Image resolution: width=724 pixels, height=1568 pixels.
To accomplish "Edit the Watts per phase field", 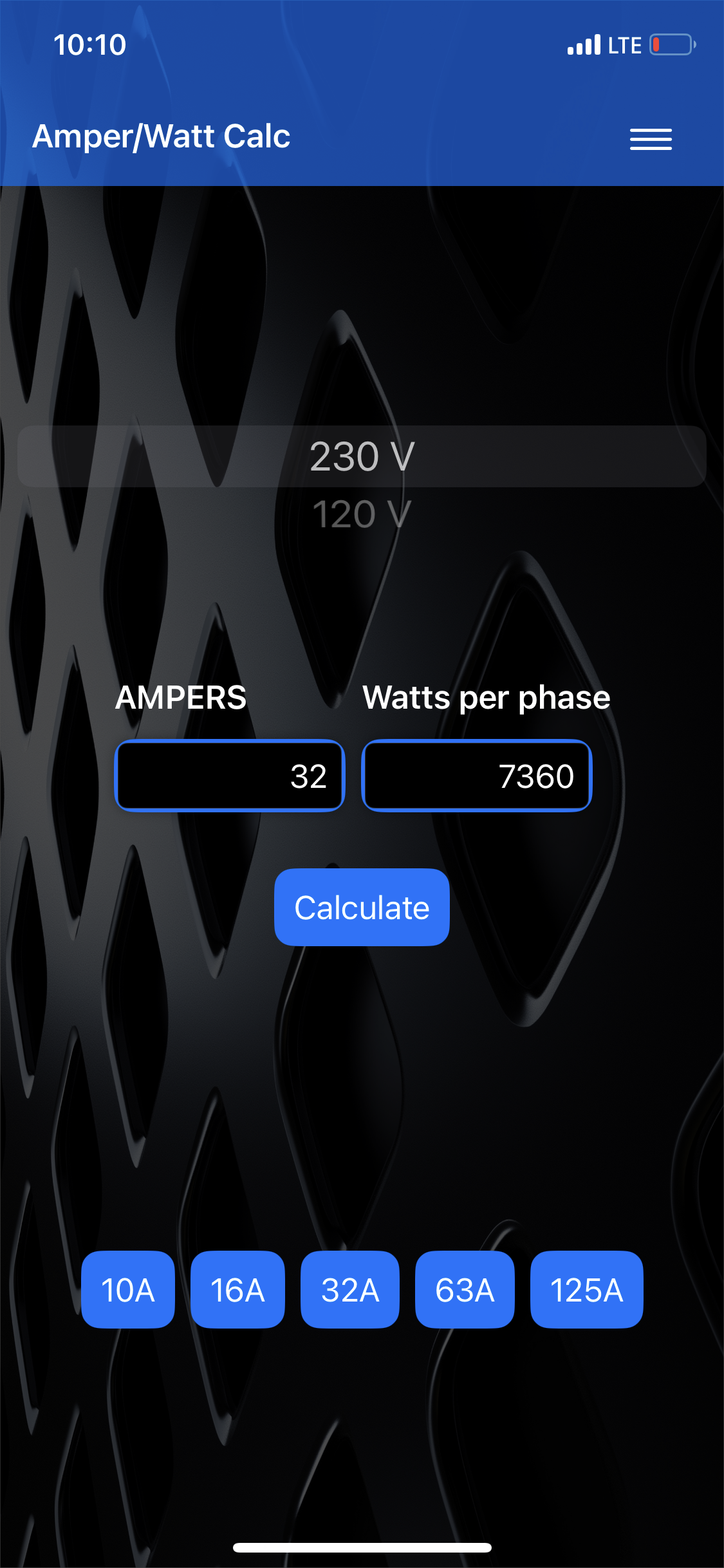I will [x=476, y=776].
